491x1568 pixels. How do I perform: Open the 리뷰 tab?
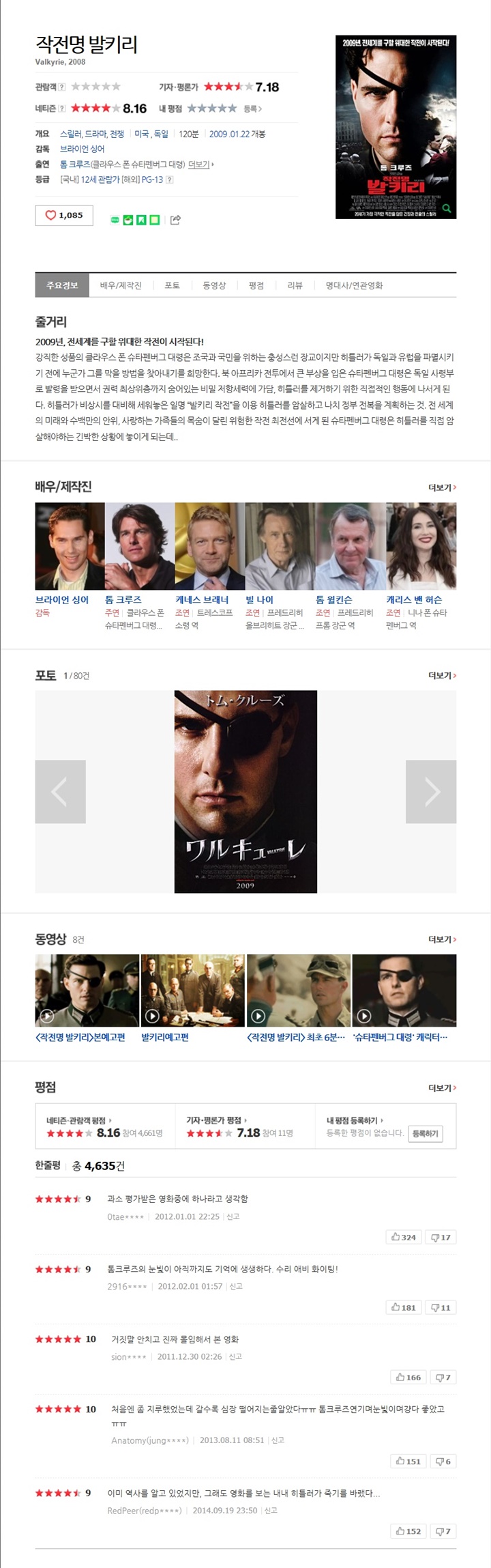coord(295,285)
